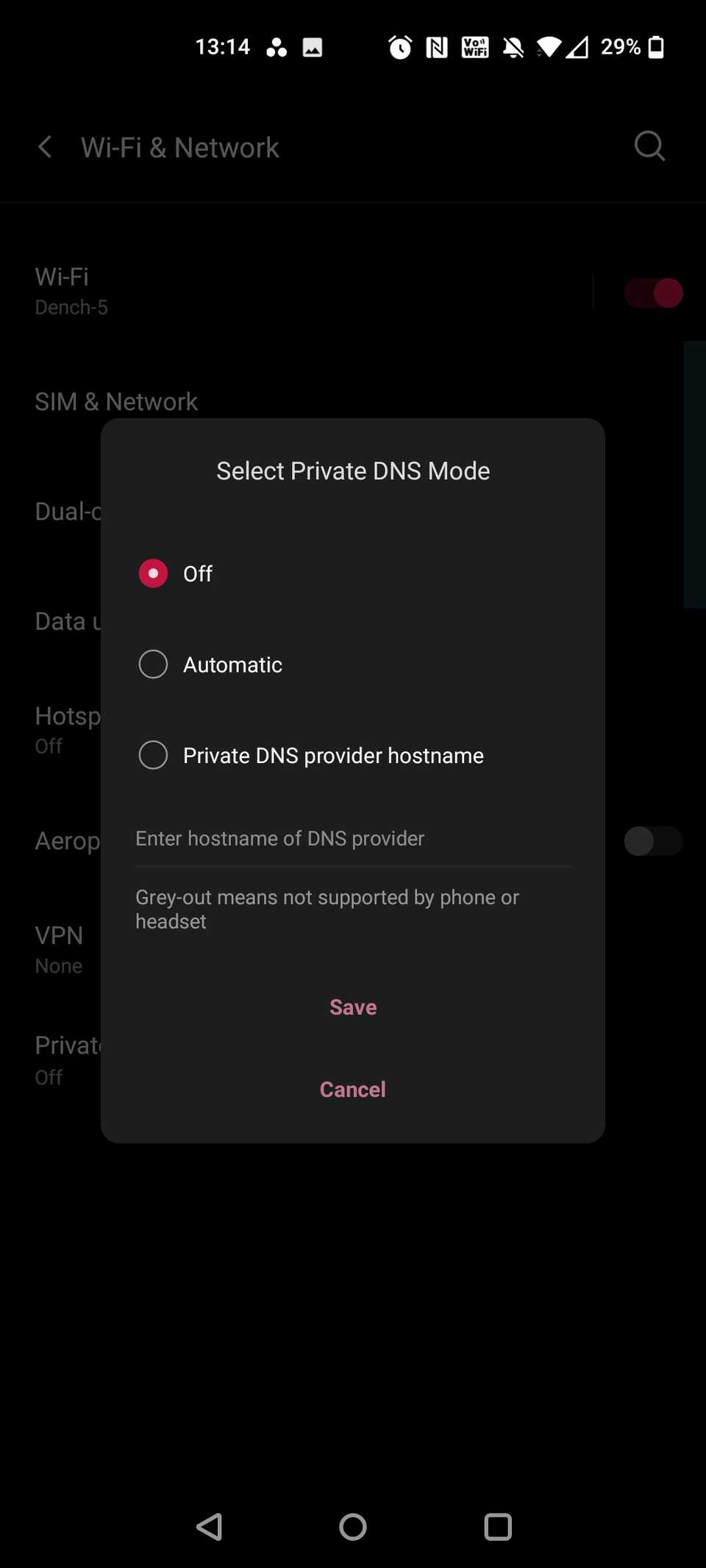The width and height of the screenshot is (706, 1568).
Task: Open the SIM & Network section
Action: [x=116, y=401]
